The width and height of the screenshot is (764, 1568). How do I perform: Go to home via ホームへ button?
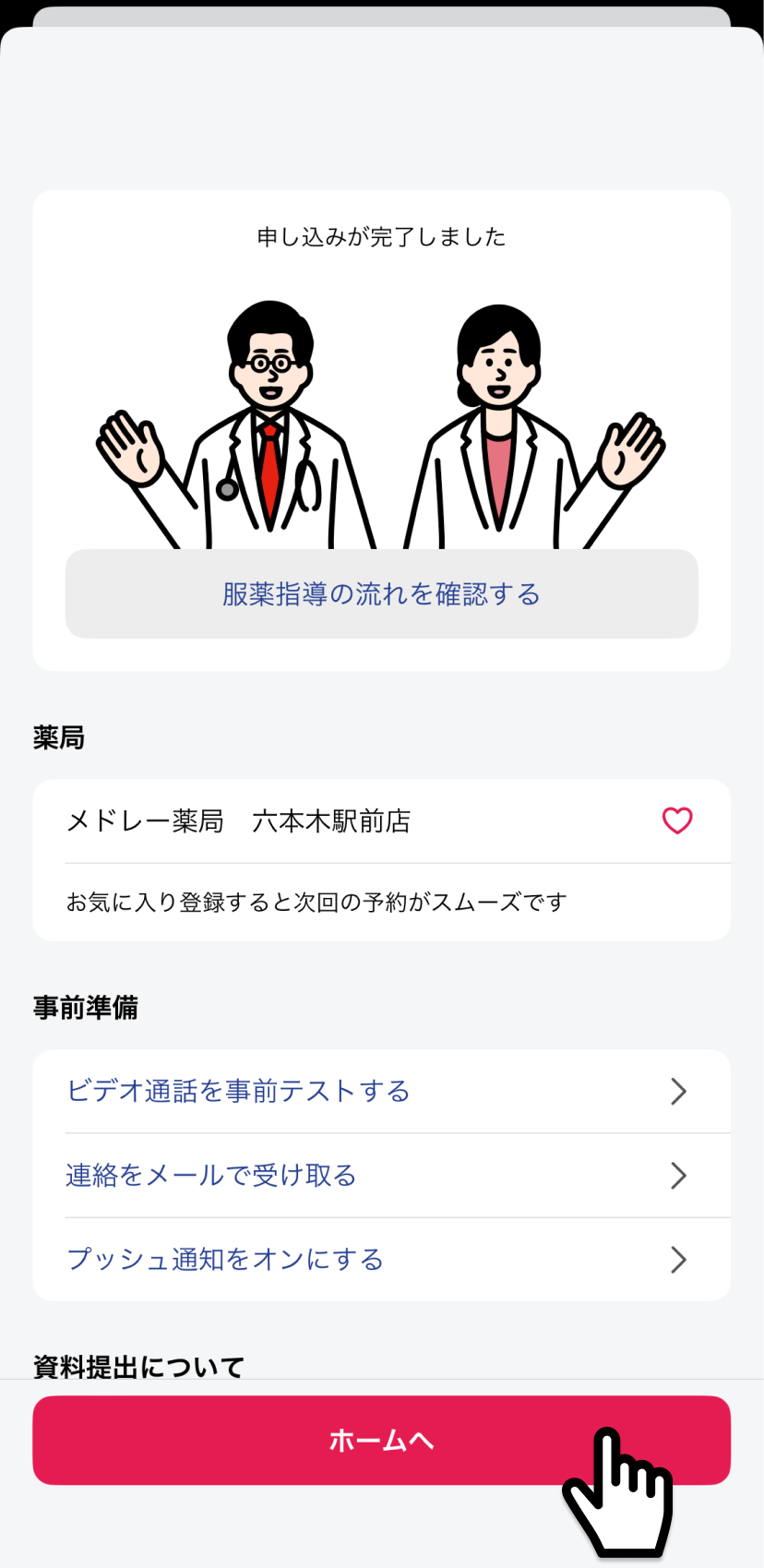coord(381,1440)
